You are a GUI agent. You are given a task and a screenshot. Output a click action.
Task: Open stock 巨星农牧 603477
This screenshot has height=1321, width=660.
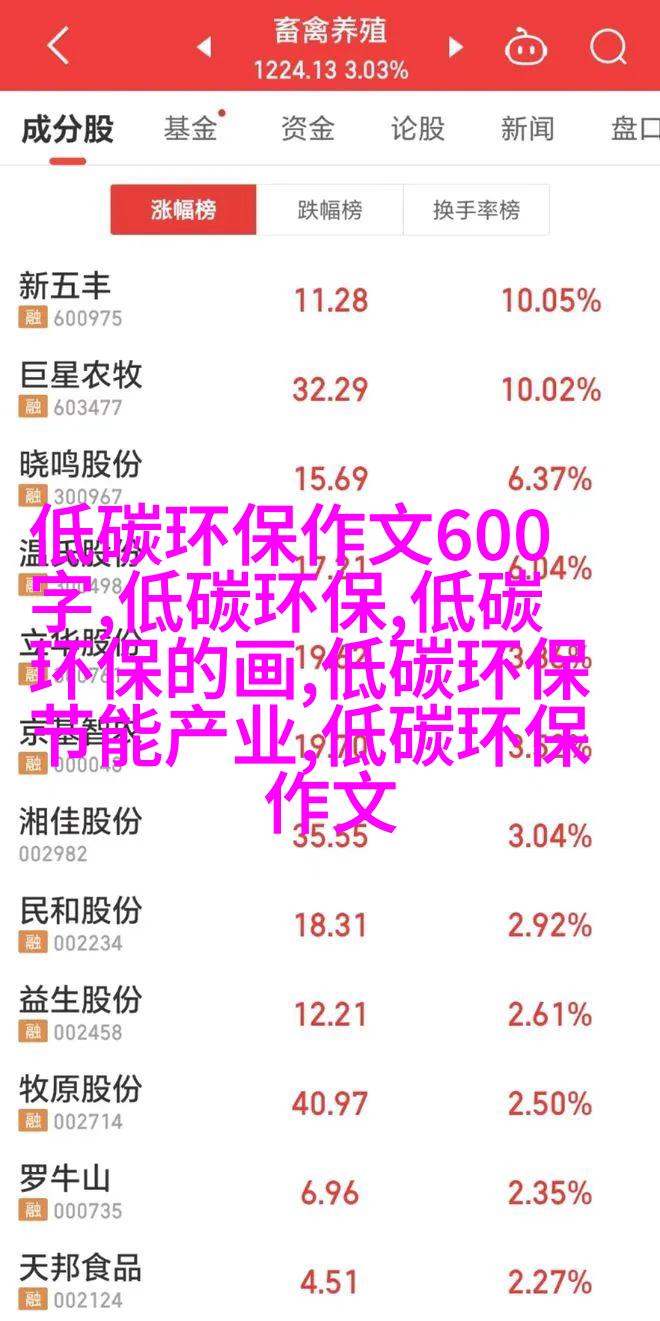330,389
